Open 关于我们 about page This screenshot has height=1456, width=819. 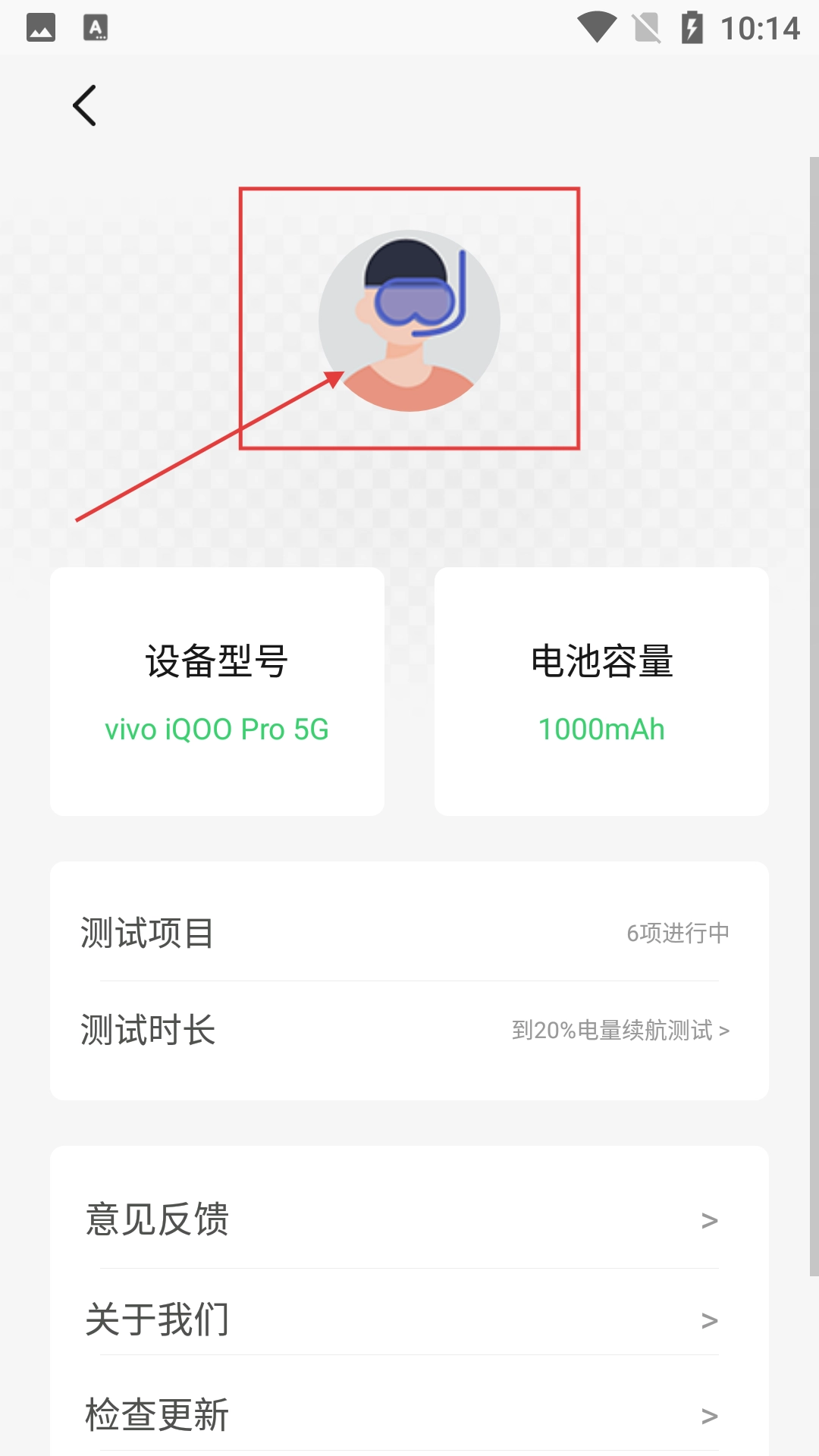tap(409, 1319)
